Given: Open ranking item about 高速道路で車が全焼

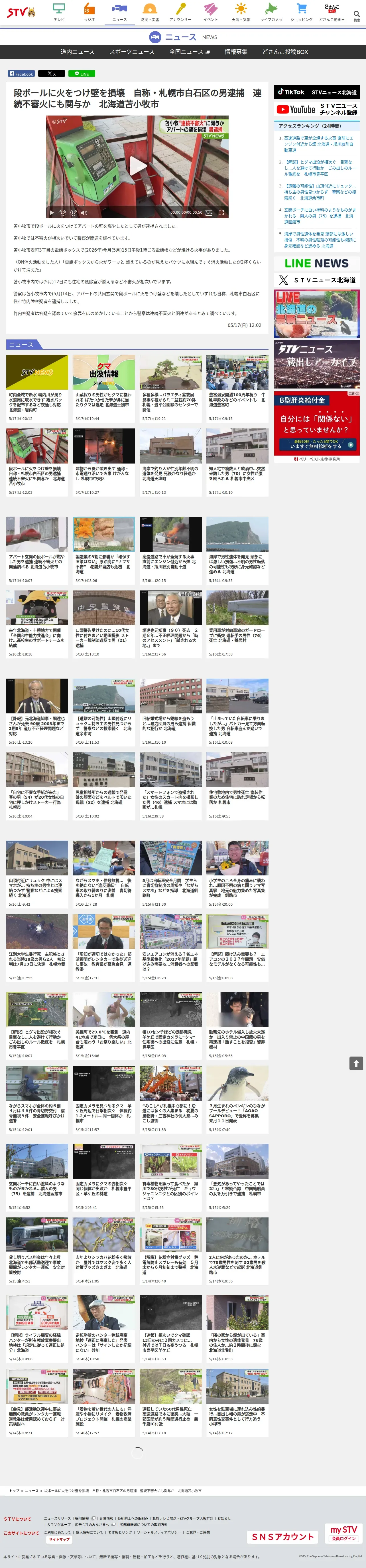Looking at the screenshot, I should point(319,144).
